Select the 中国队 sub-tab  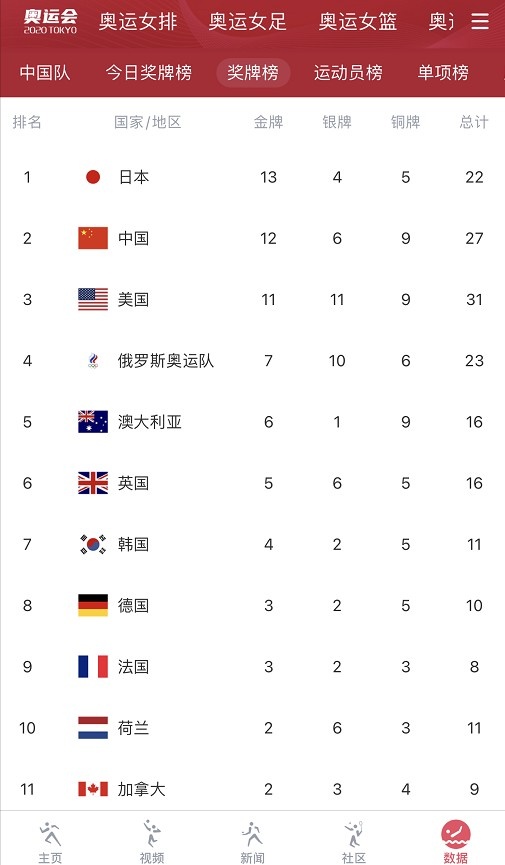[45, 72]
